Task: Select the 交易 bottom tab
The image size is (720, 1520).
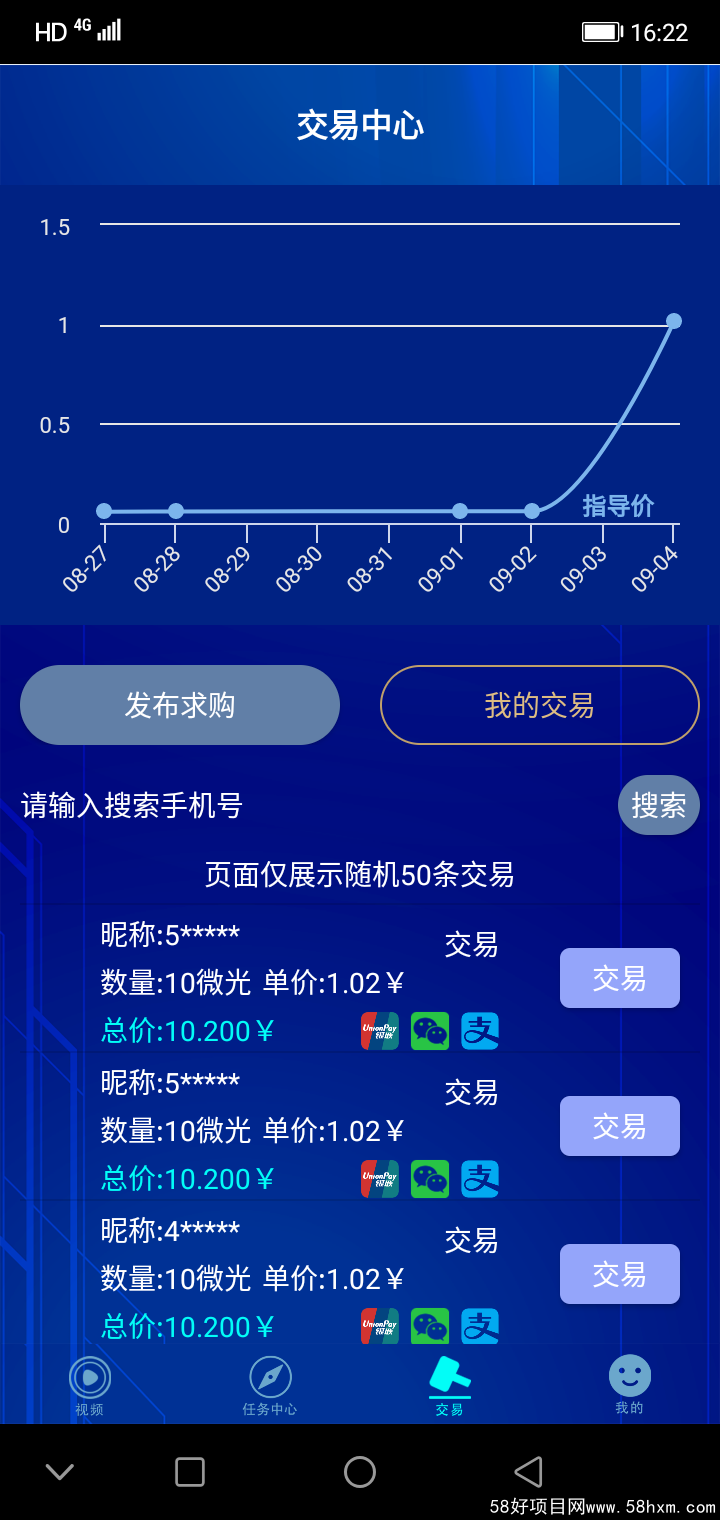Action: [450, 1385]
